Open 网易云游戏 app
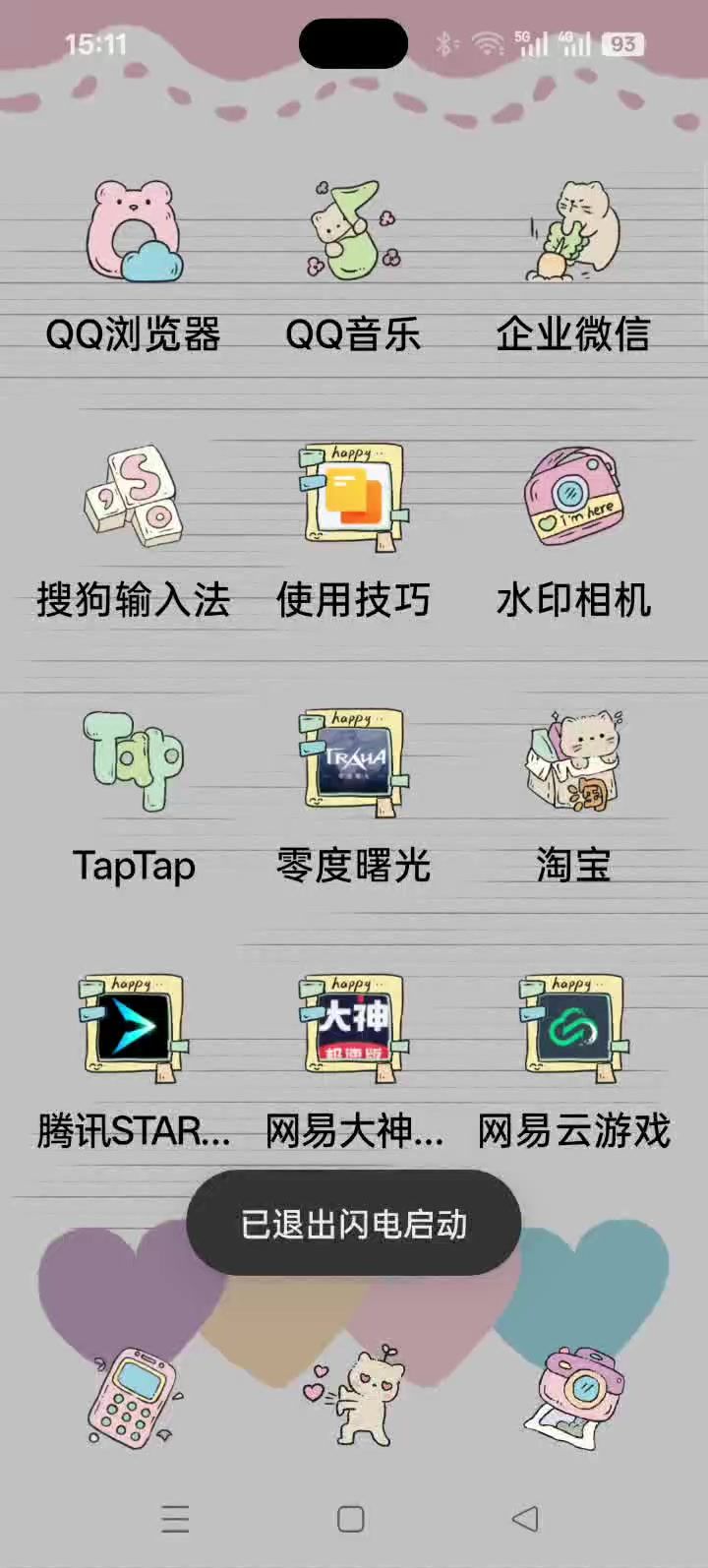708x1568 pixels. click(573, 1028)
